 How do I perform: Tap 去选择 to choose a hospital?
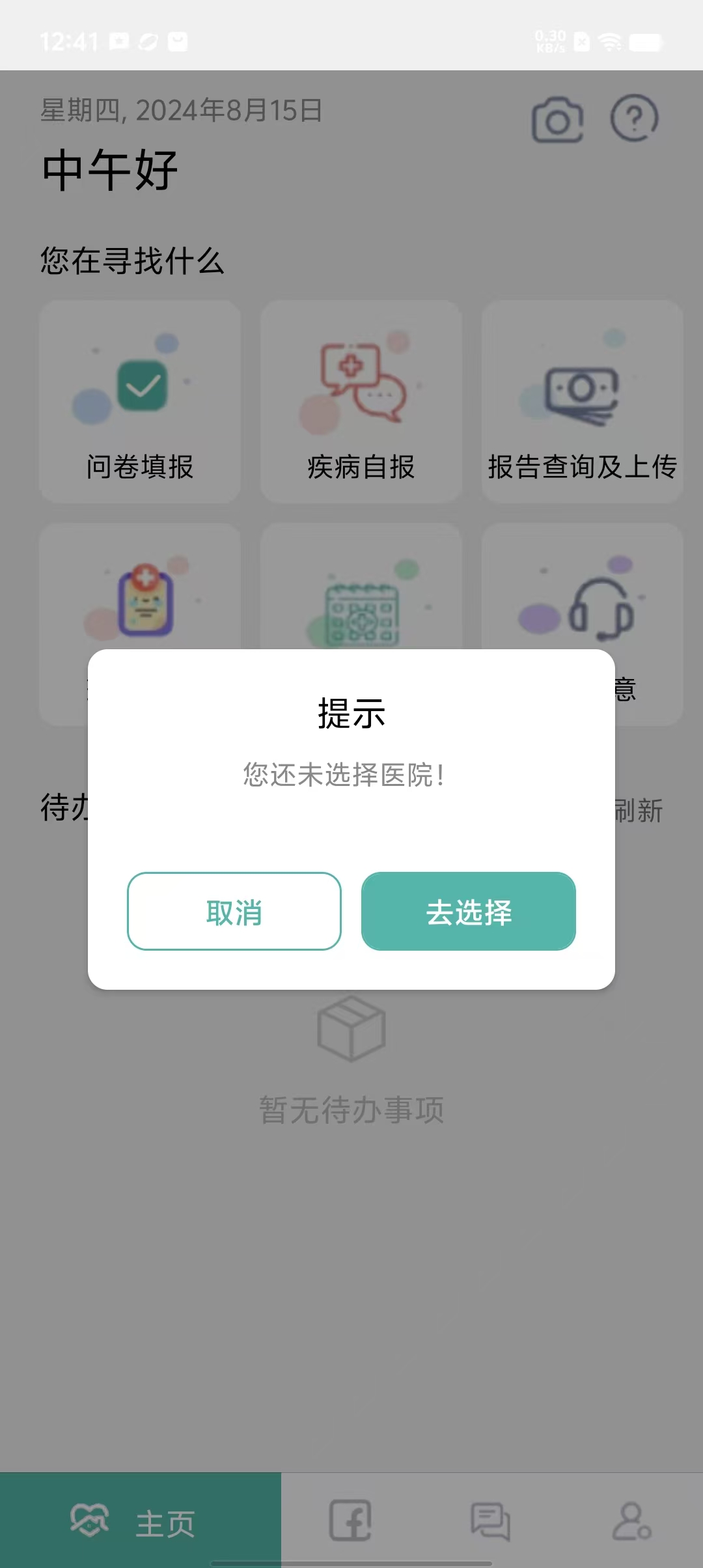tap(469, 911)
